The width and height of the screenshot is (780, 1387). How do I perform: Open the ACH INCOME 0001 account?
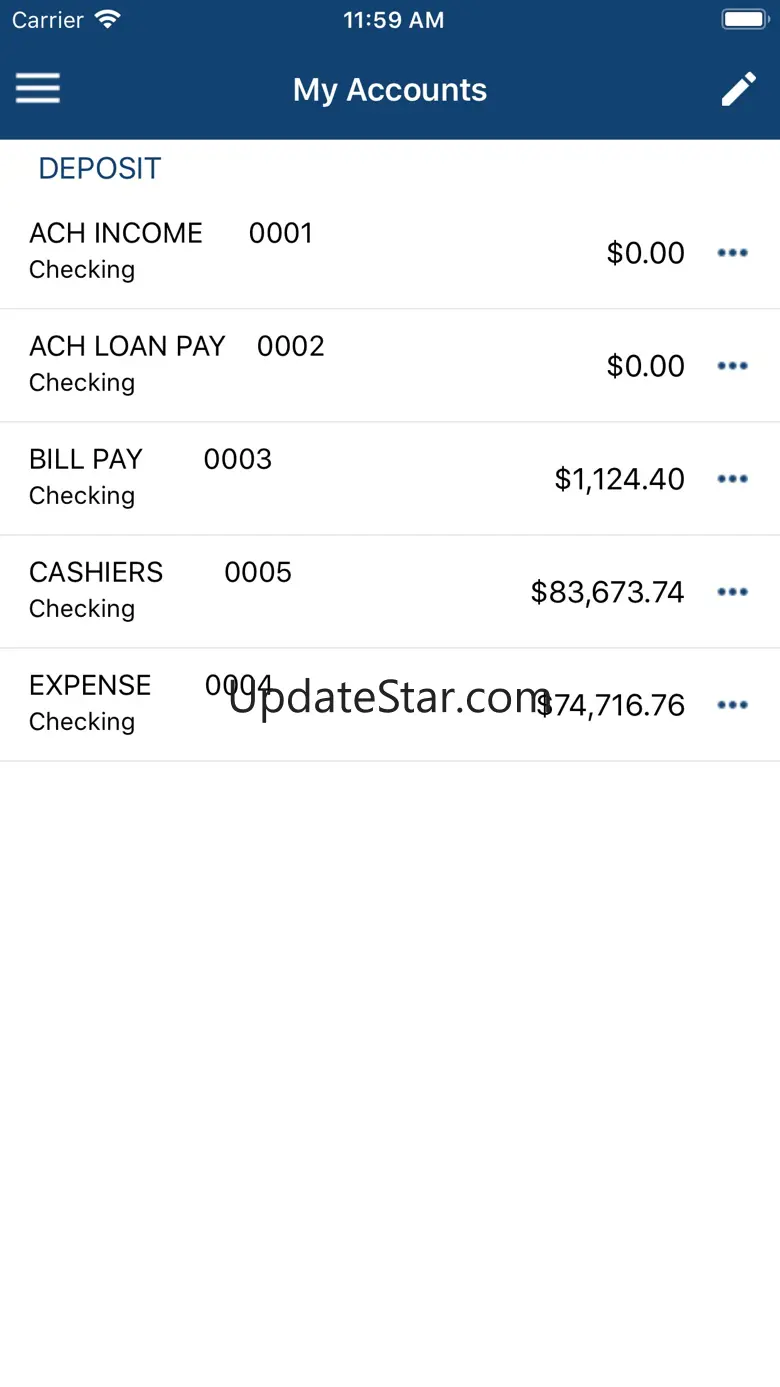[x=300, y=252]
